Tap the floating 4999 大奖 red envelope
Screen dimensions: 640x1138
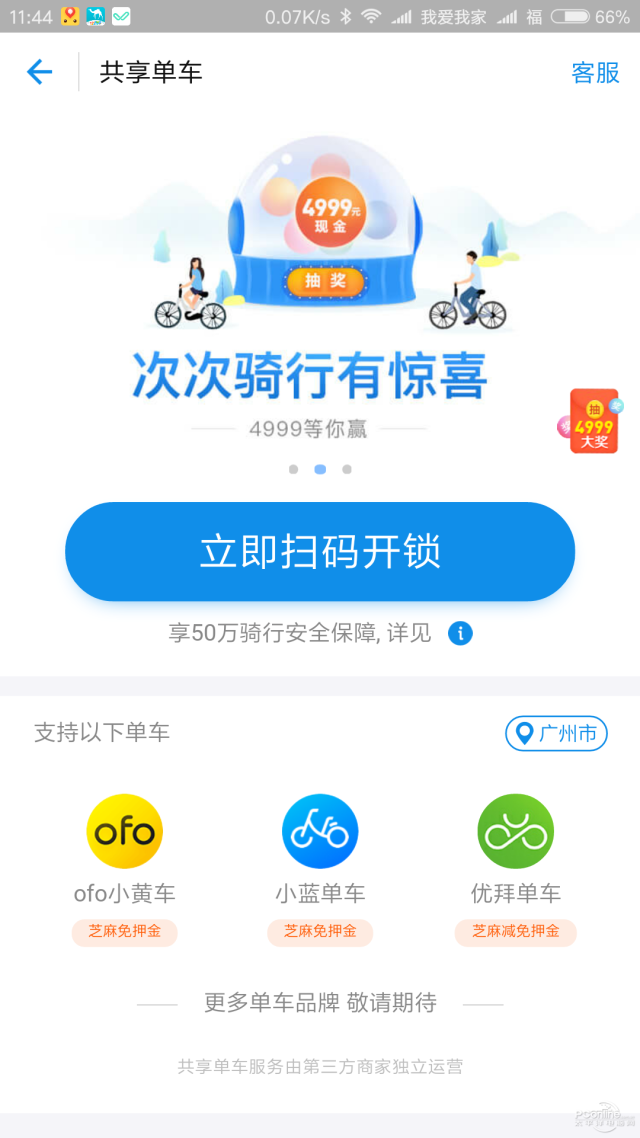point(593,421)
